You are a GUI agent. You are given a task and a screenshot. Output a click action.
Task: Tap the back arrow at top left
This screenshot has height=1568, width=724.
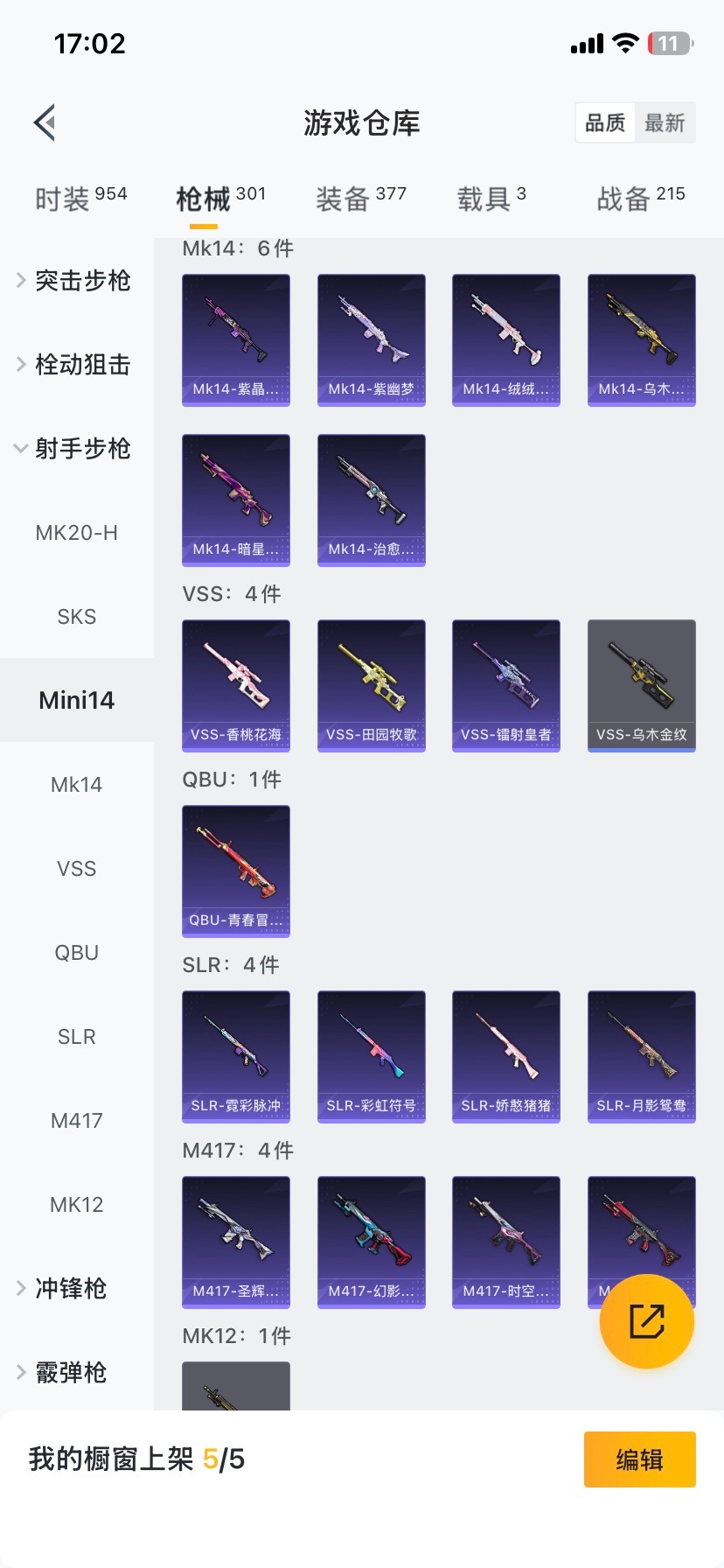44,122
